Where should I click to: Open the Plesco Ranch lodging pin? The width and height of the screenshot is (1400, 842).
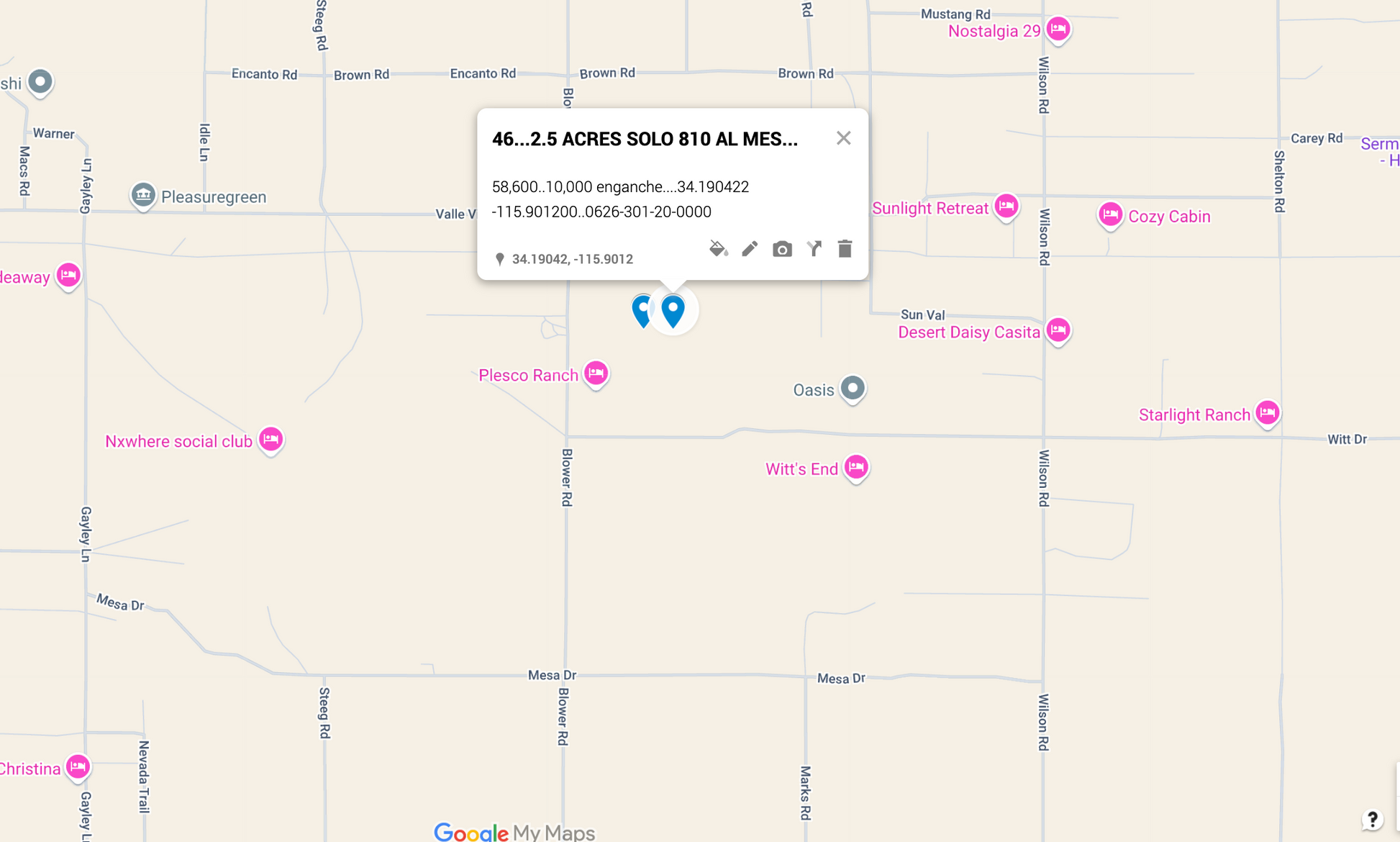[596, 373]
